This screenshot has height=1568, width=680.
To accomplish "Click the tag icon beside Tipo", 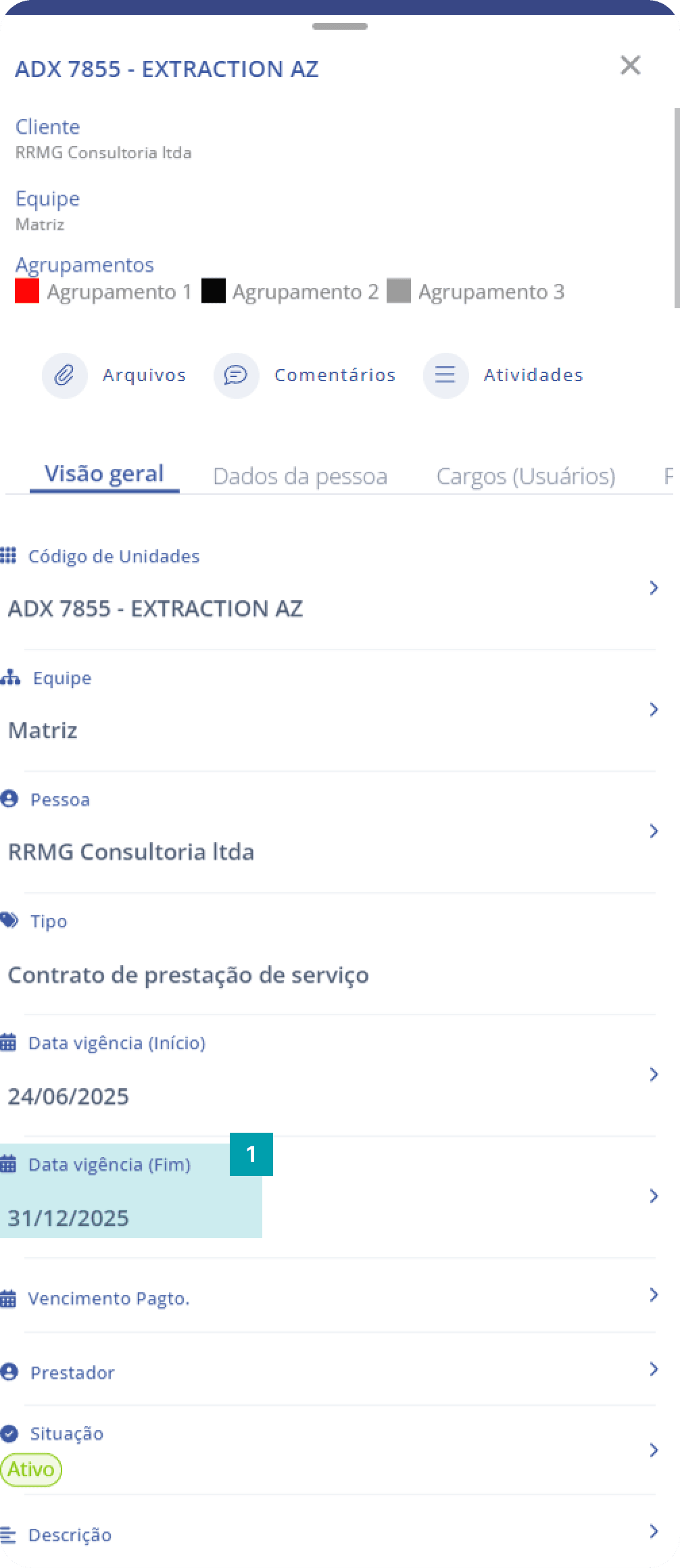I will click(x=9, y=921).
